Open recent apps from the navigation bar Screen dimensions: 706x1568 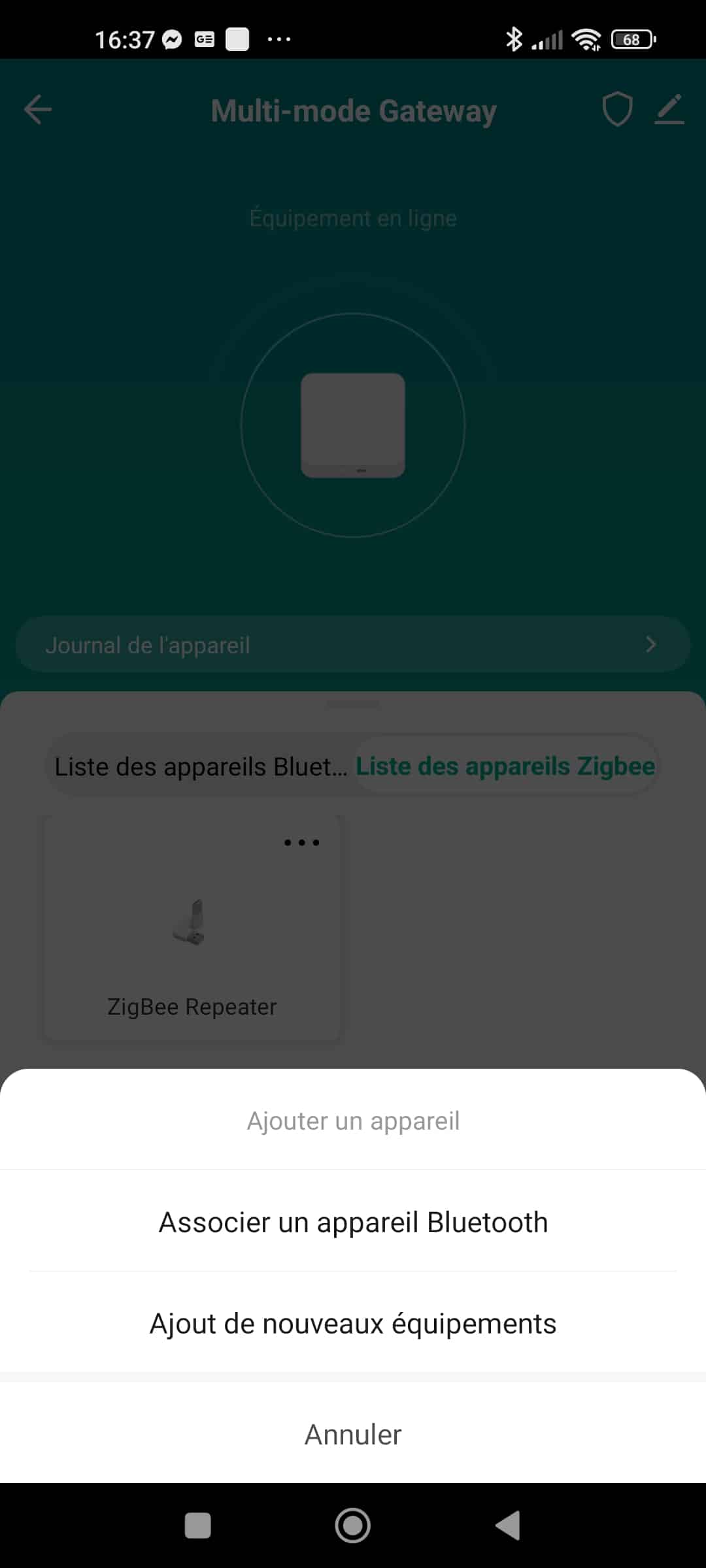tap(197, 1526)
